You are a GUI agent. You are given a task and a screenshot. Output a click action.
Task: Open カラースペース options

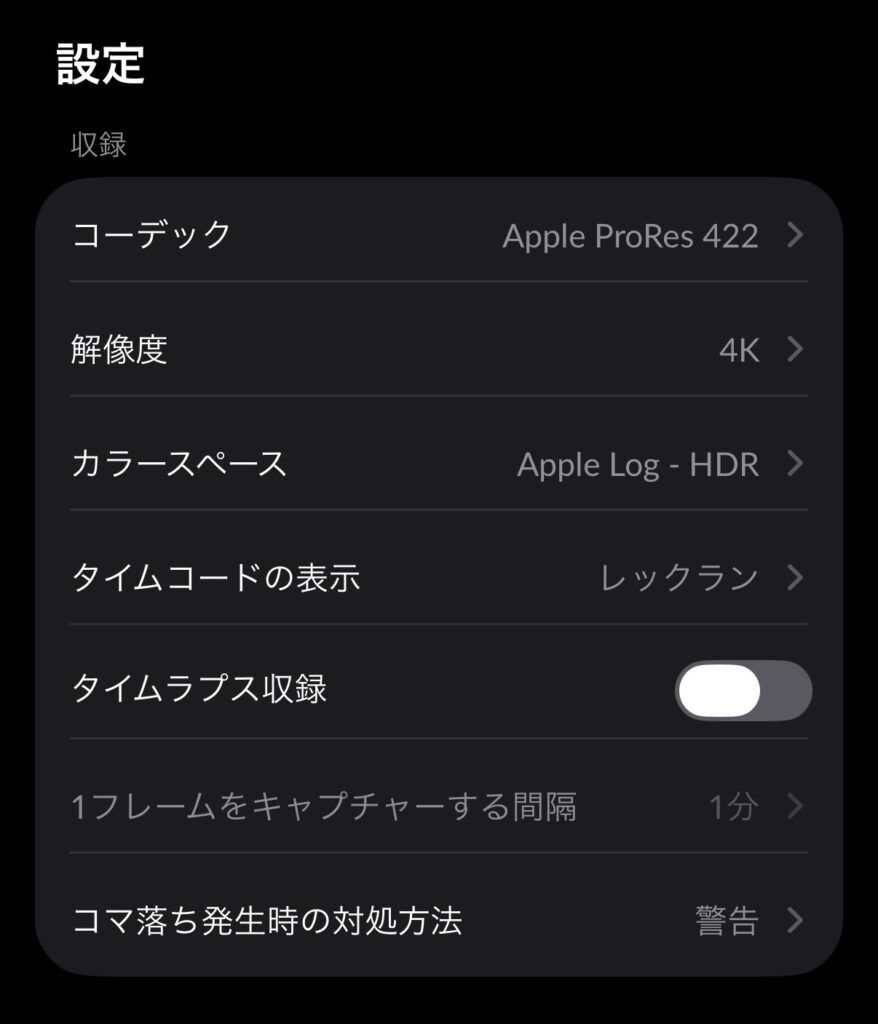click(438, 464)
